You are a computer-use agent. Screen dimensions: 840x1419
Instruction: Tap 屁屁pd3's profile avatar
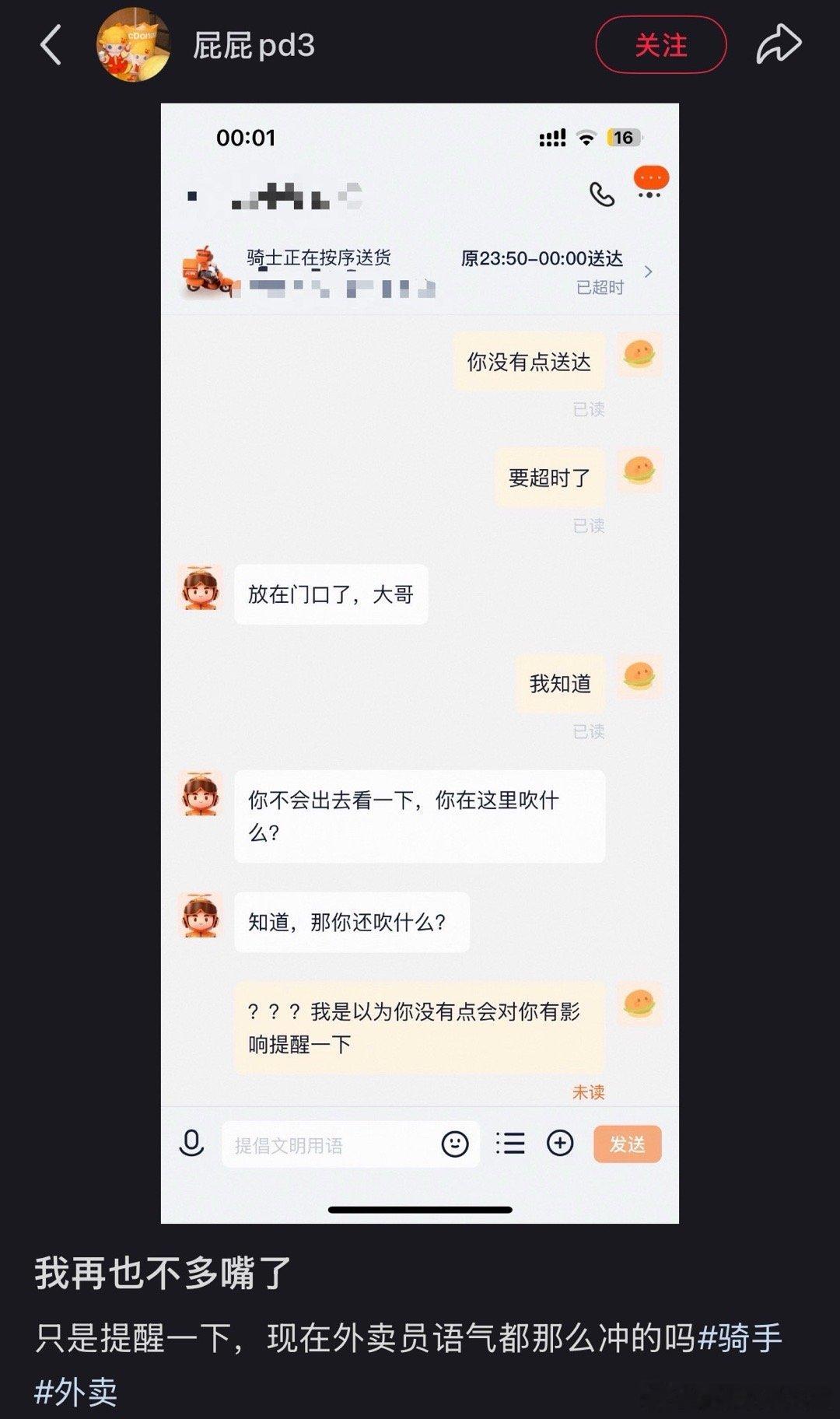point(132,45)
